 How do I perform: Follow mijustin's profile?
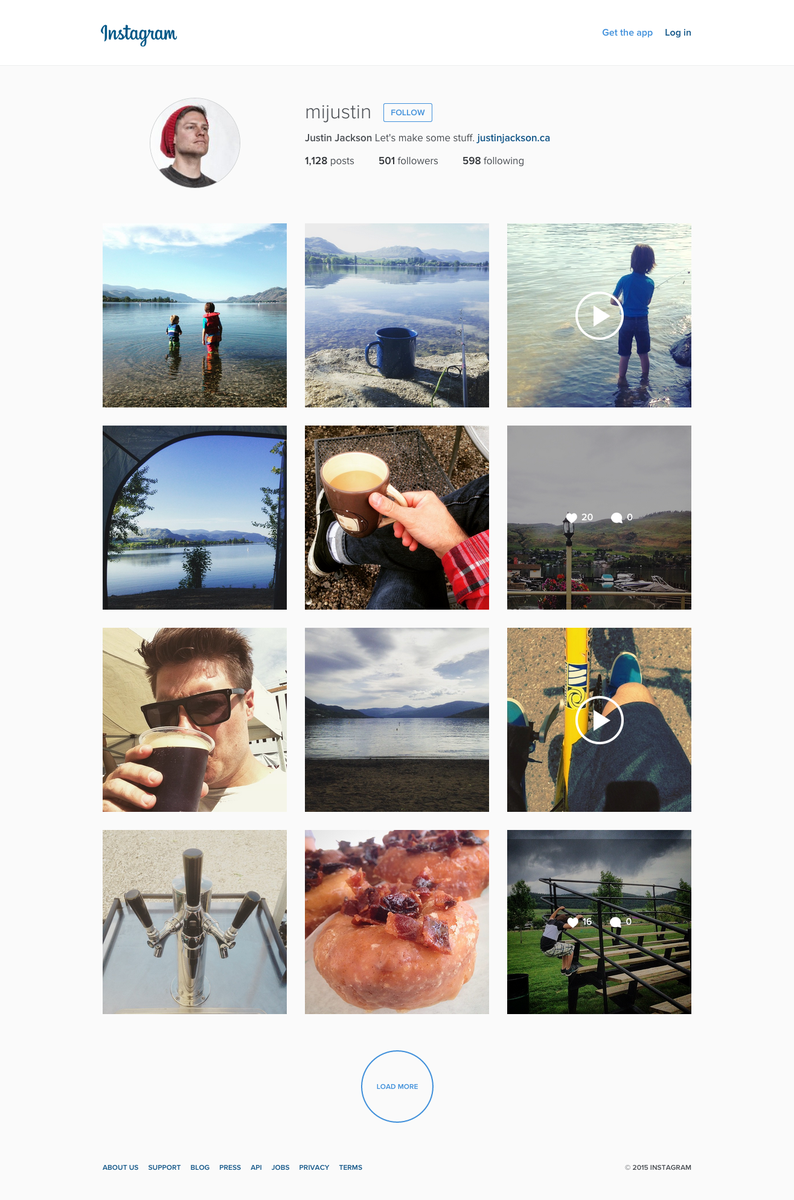pos(407,113)
